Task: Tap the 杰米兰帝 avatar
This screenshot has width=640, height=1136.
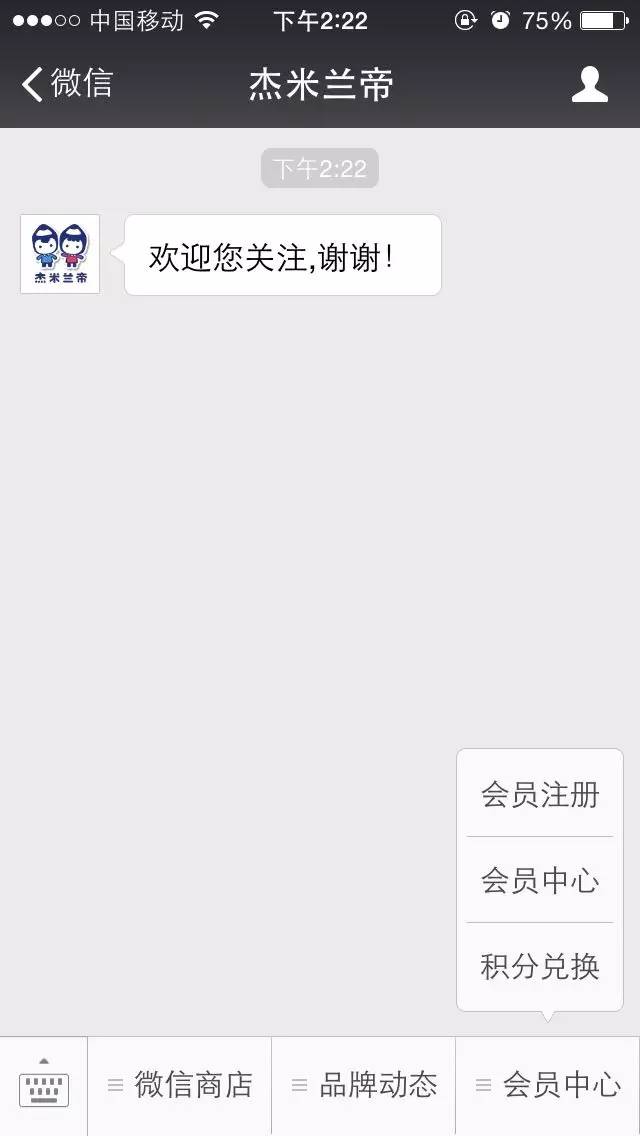Action: [60, 254]
